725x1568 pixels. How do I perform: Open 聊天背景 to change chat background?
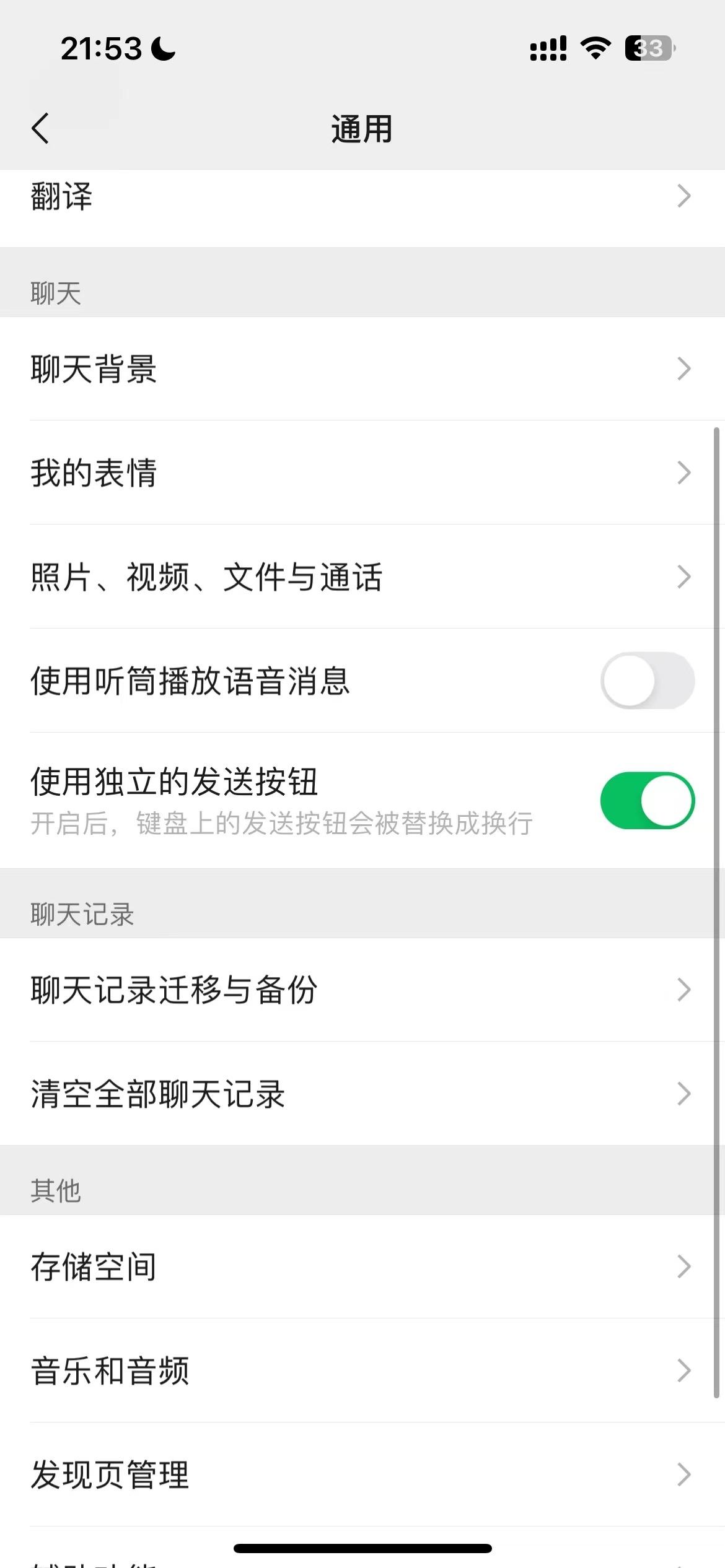248,370
